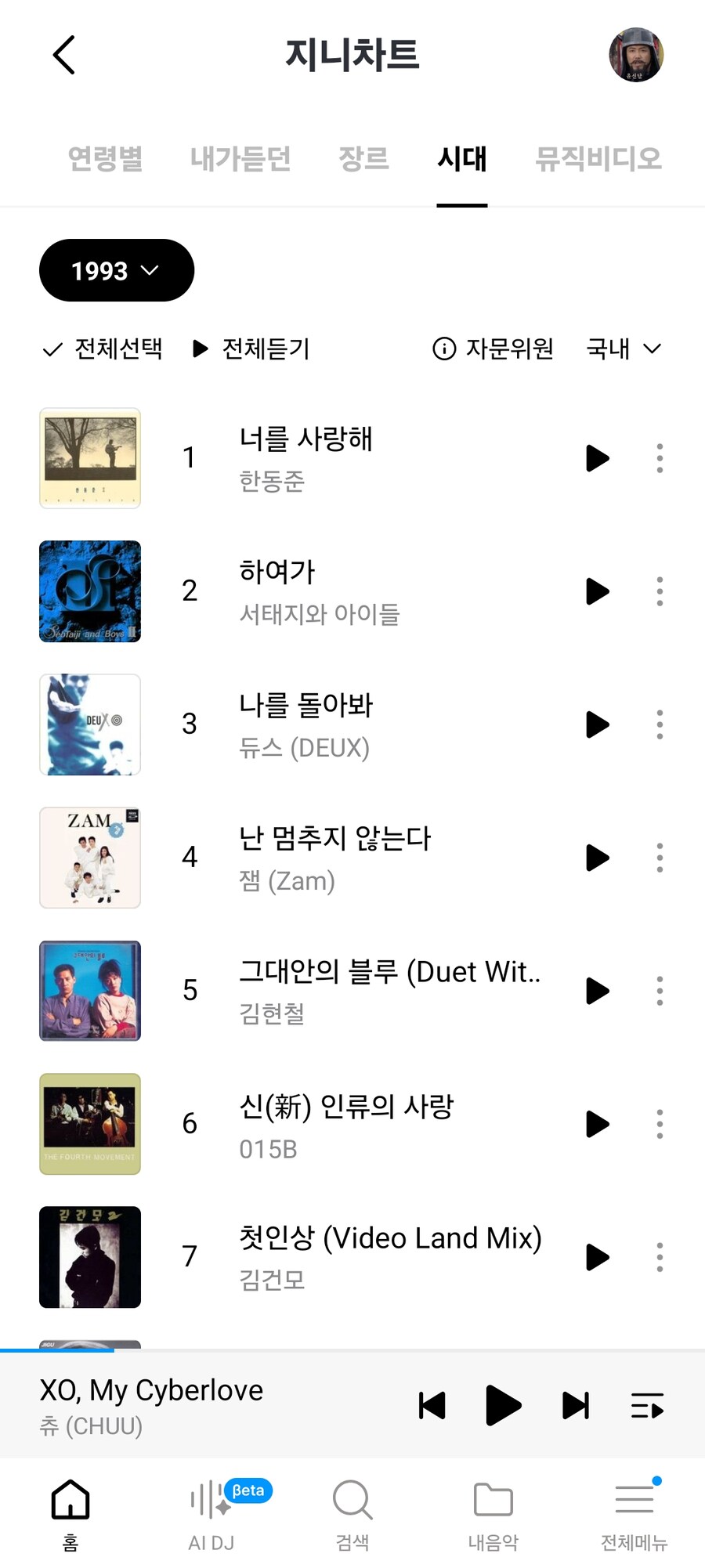The image size is (705, 1568).
Task: Expand the 1993 year dropdown
Action: [x=116, y=270]
